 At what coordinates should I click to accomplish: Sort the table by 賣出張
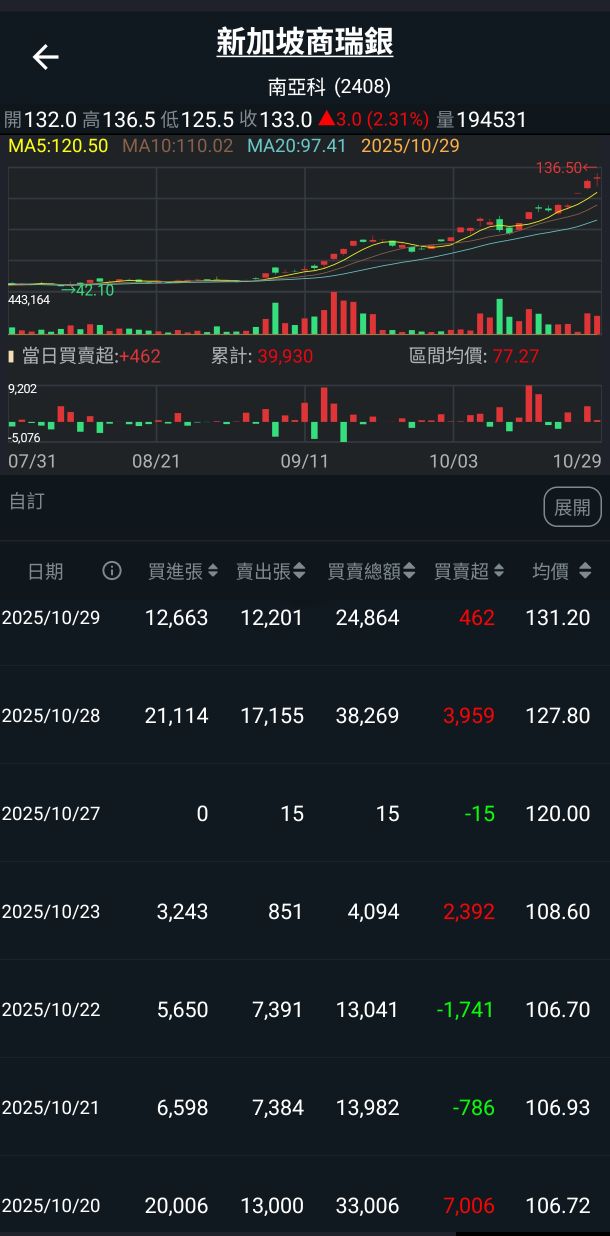[x=270, y=571]
